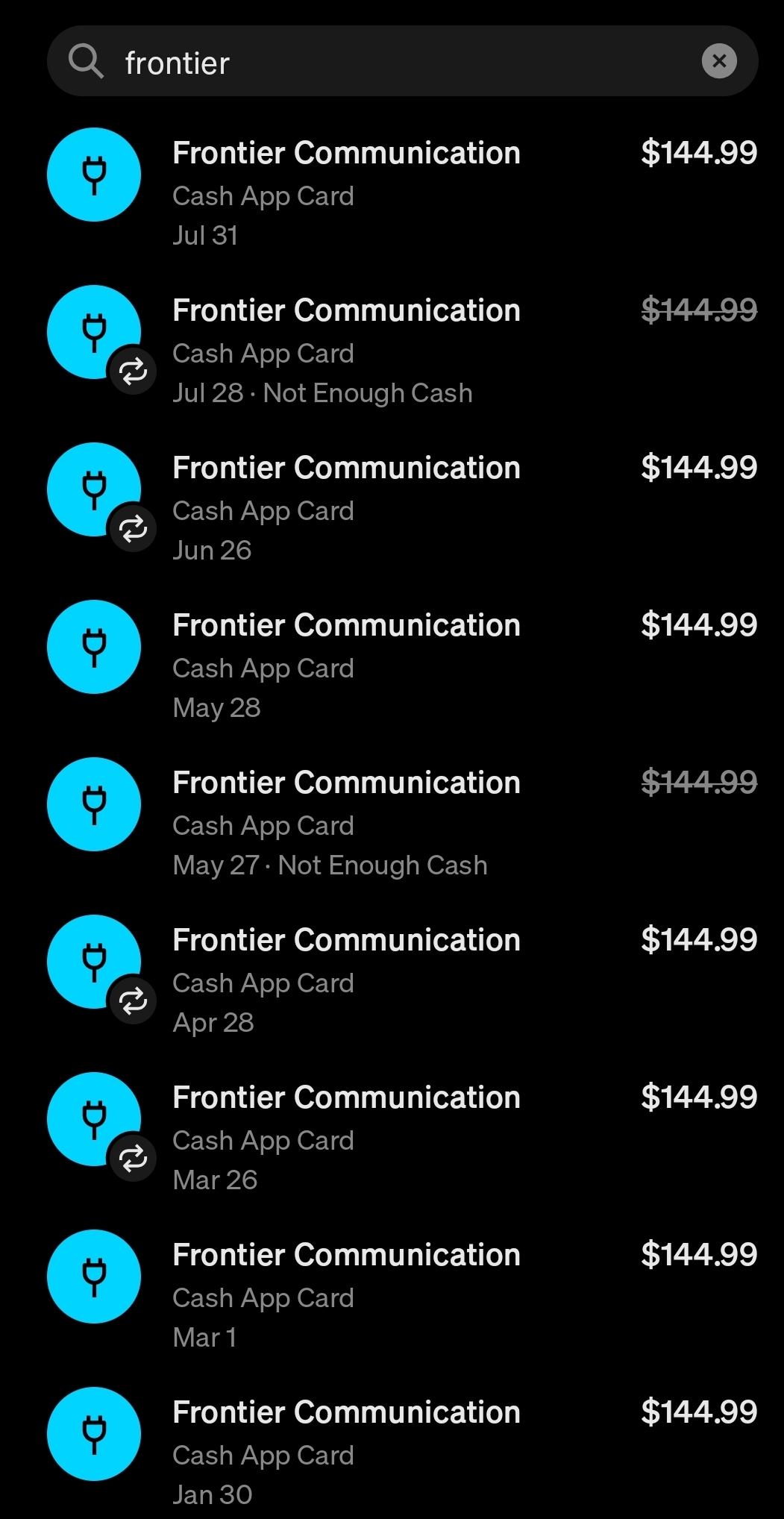
Task: Tap the magnifying glass search icon
Action: click(x=87, y=60)
